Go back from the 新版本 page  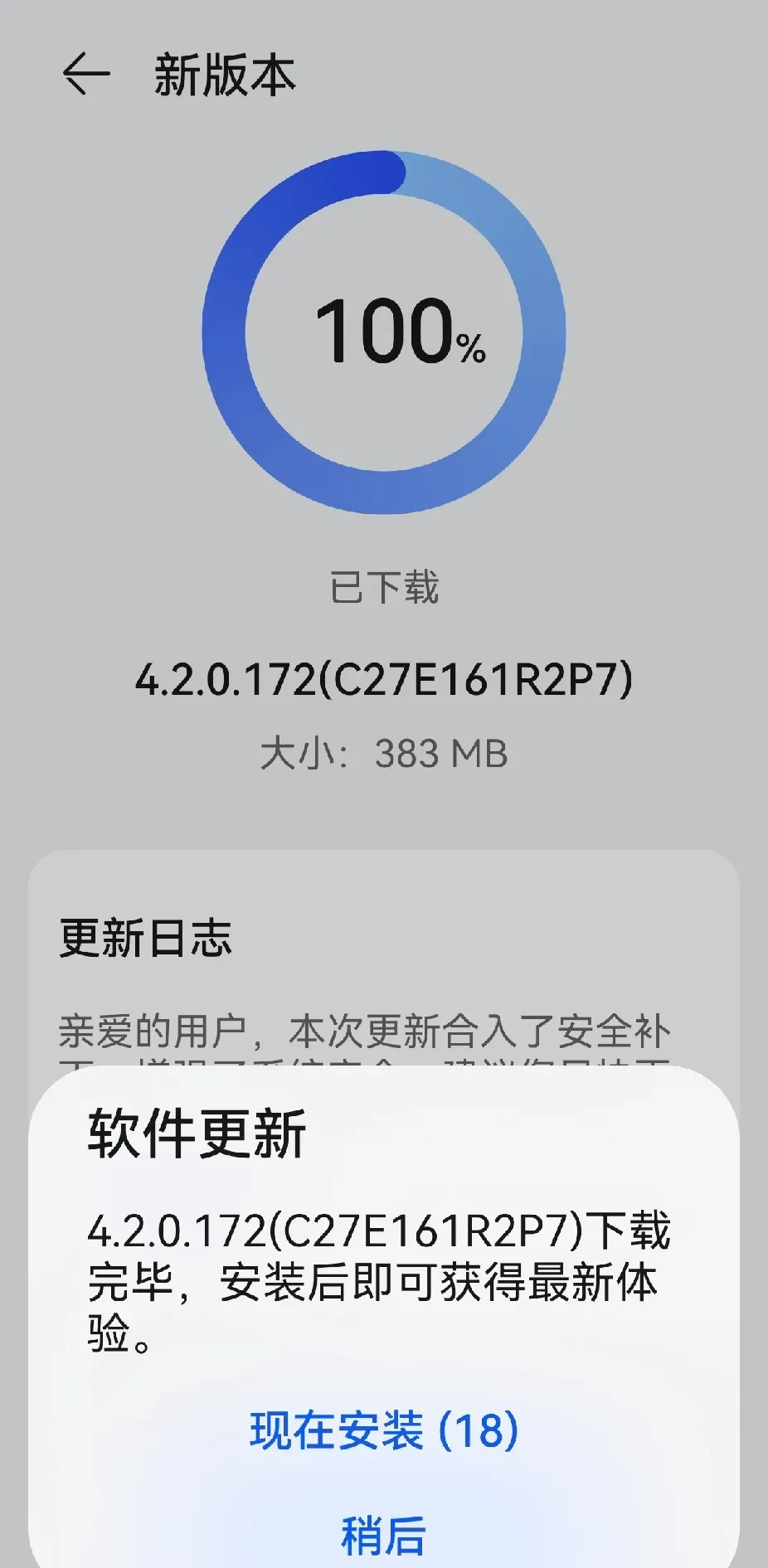click(86, 75)
